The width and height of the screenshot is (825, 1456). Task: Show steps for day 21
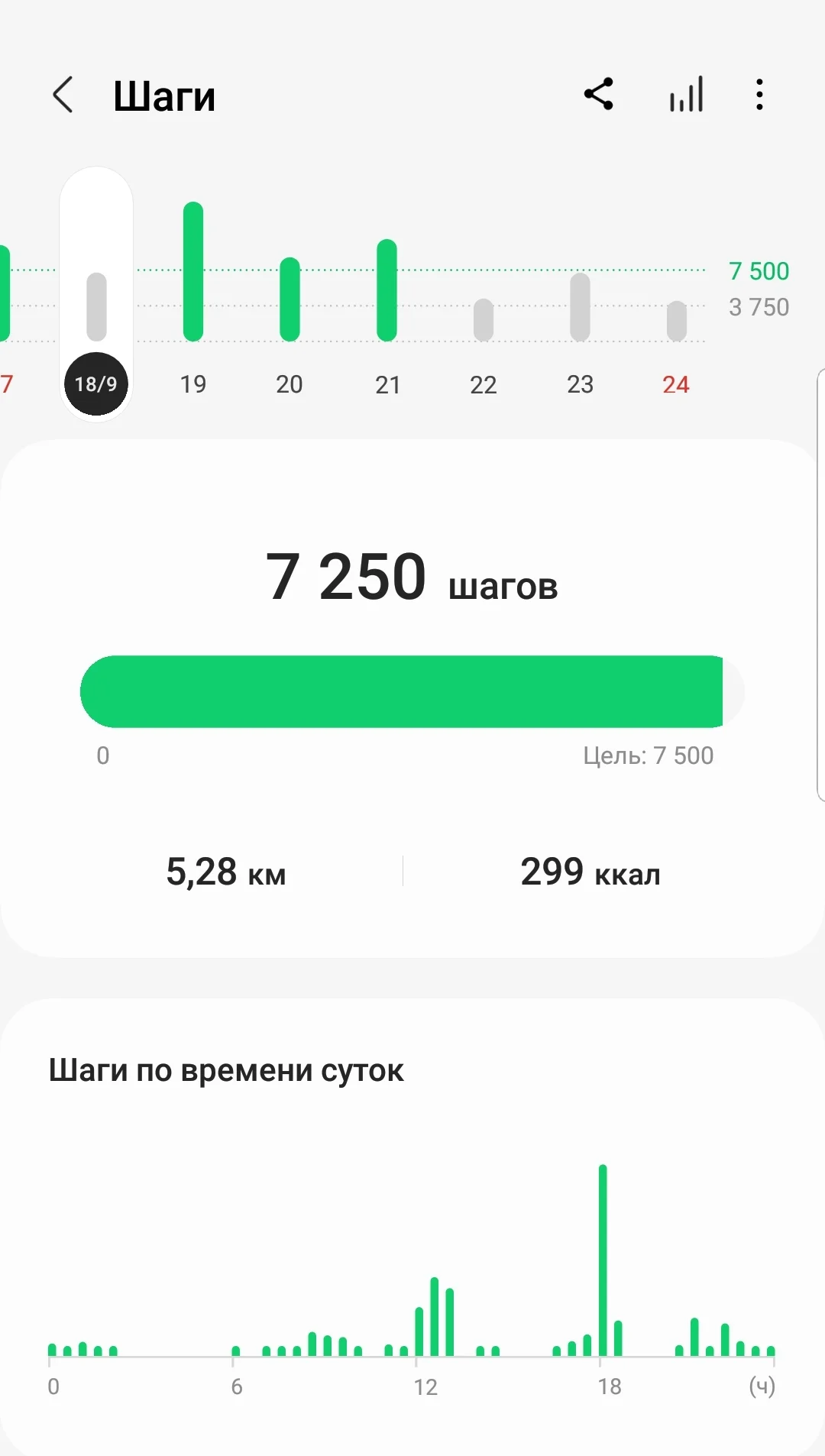(387, 306)
